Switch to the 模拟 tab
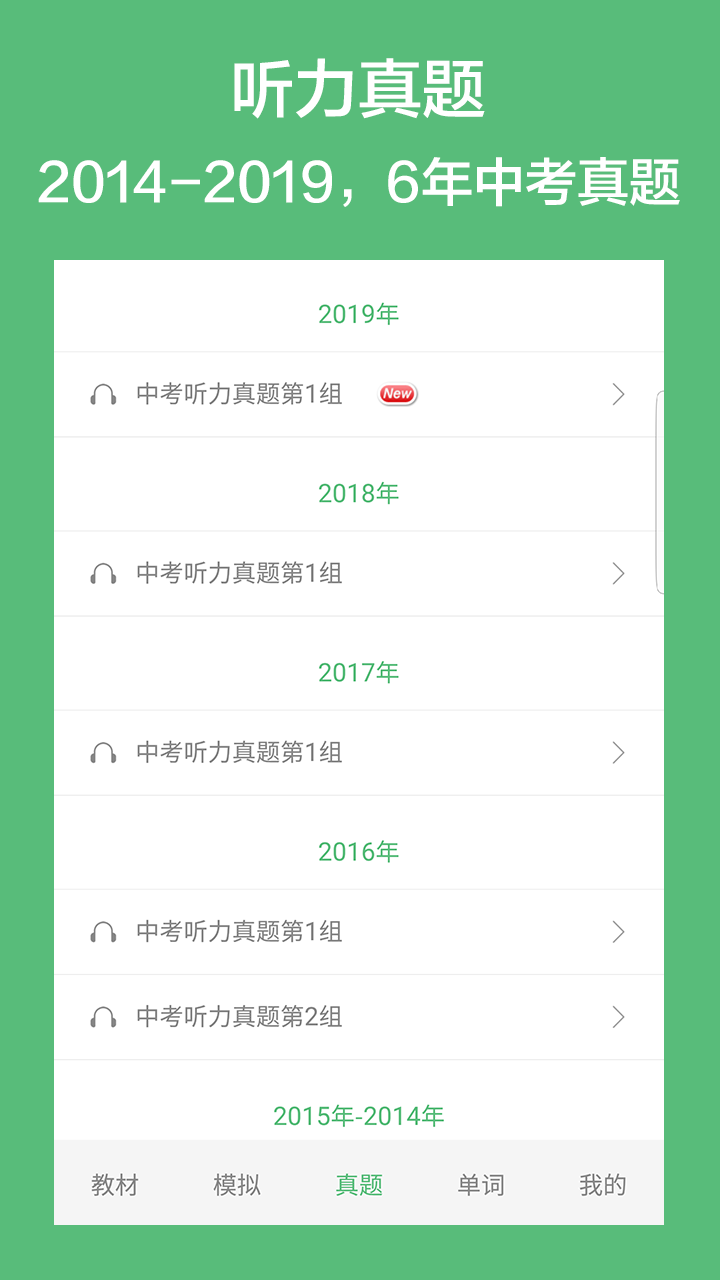Image resolution: width=720 pixels, height=1280 pixels. coord(236,1184)
